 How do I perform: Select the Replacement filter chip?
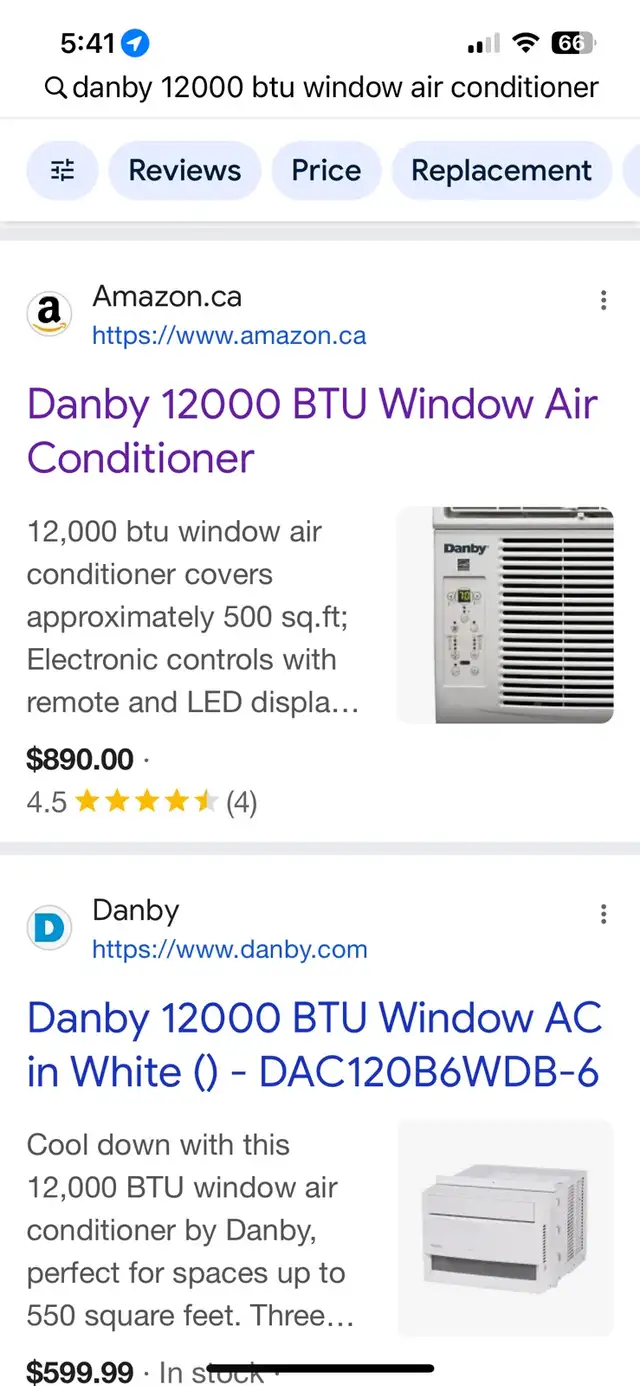(x=501, y=171)
